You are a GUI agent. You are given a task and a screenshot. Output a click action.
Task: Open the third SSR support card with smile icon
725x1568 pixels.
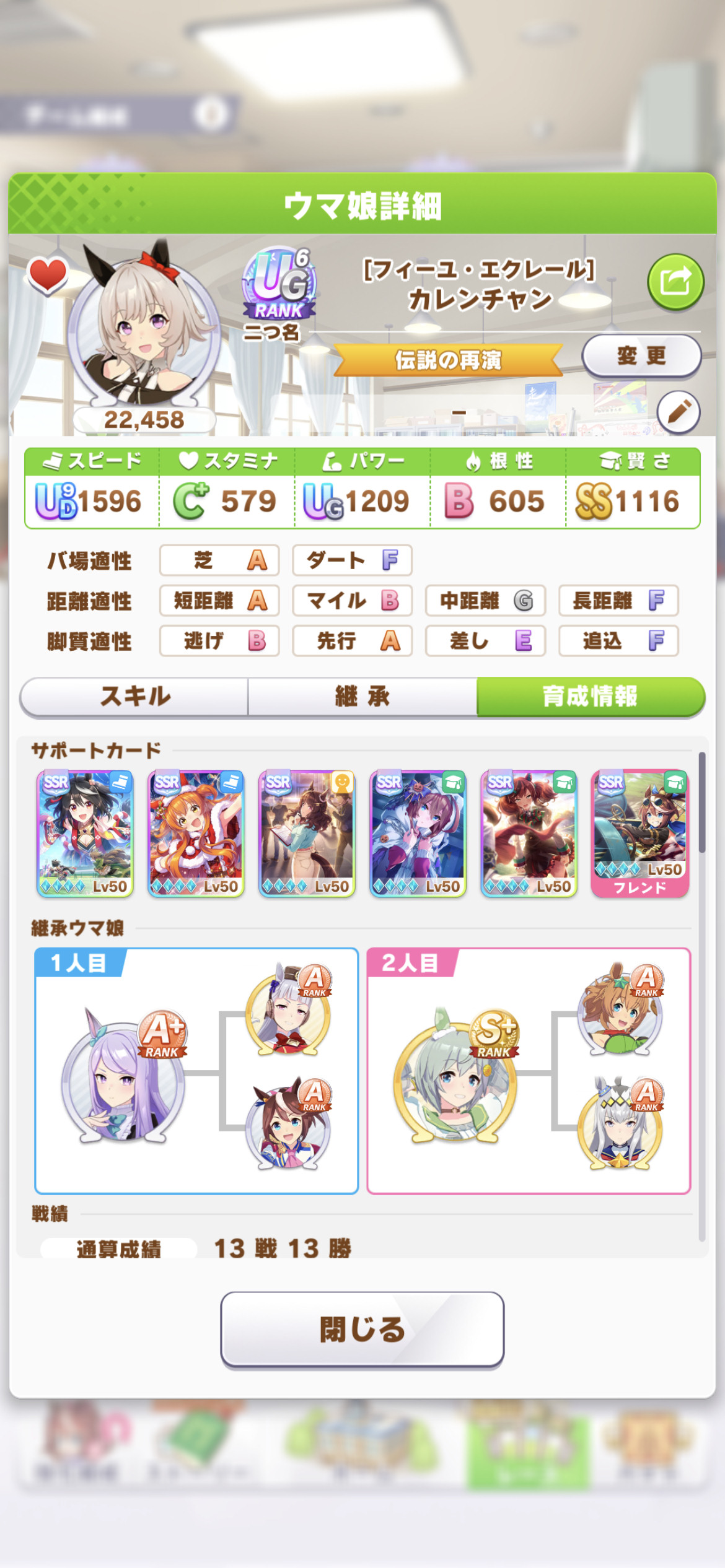[x=307, y=834]
